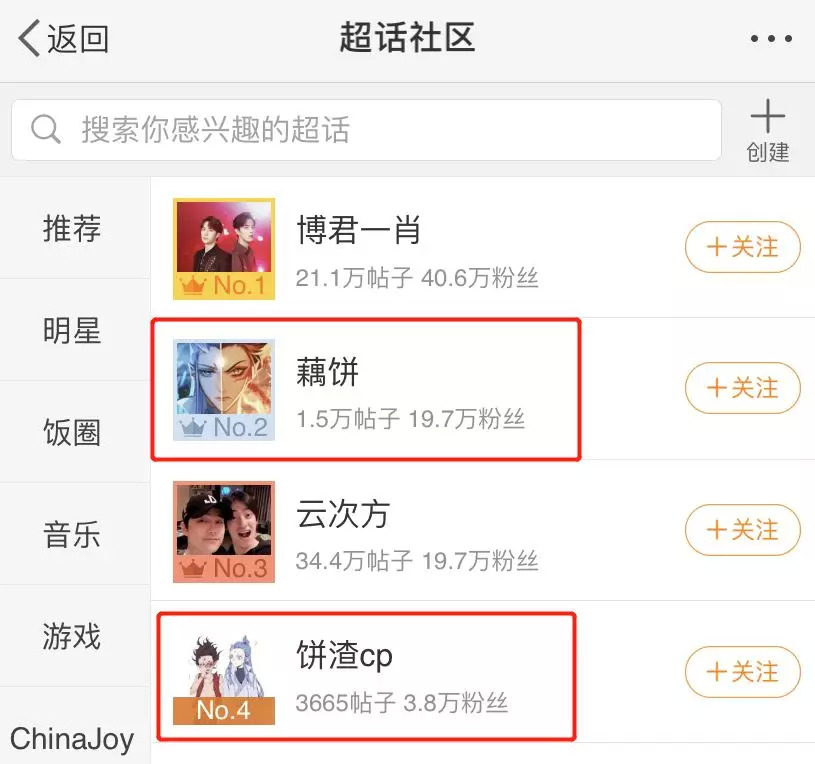Open the 音乐 category
Viewport: 815px width, 764px height.
(72, 534)
